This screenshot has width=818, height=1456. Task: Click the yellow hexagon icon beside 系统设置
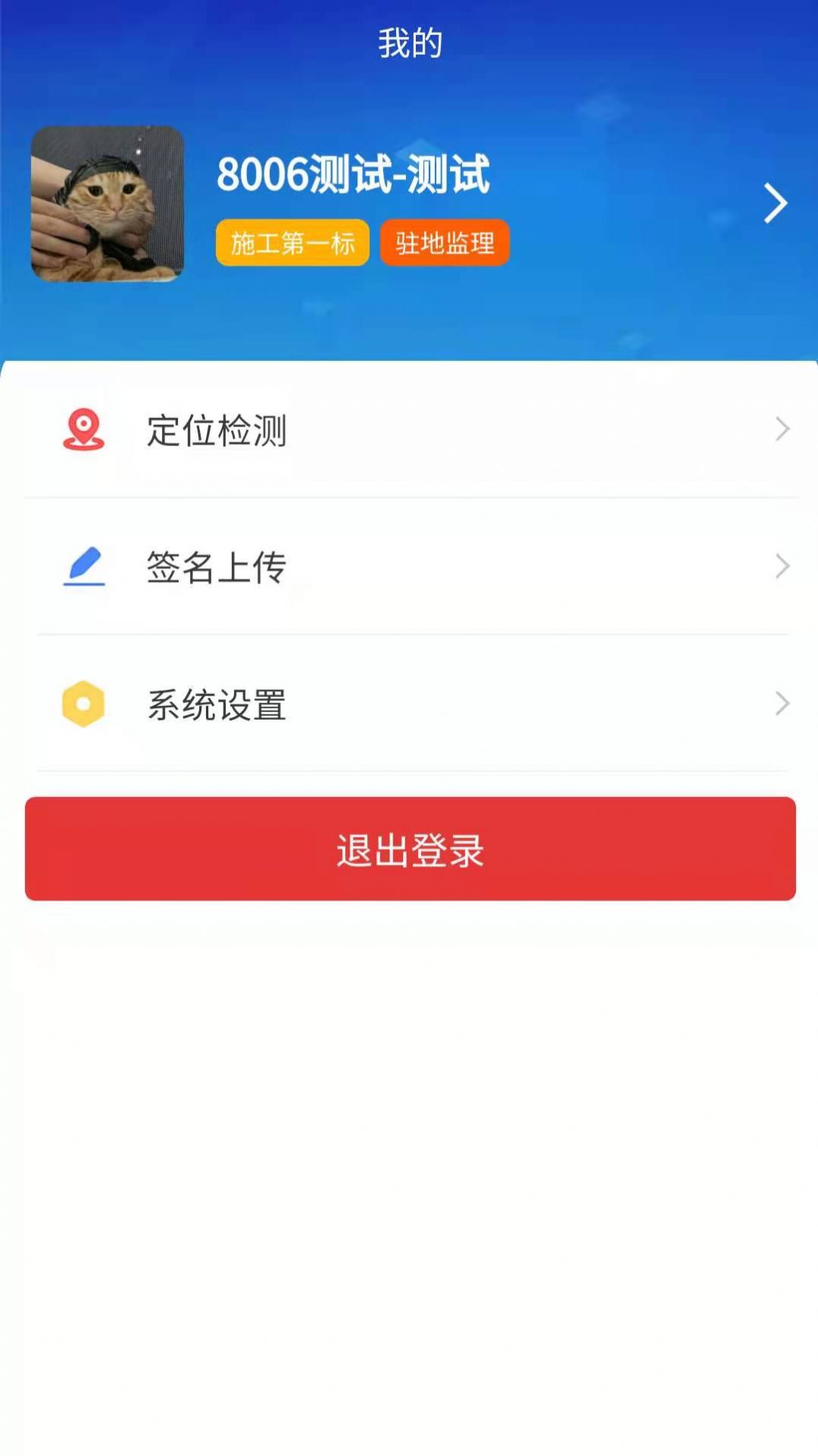(84, 705)
